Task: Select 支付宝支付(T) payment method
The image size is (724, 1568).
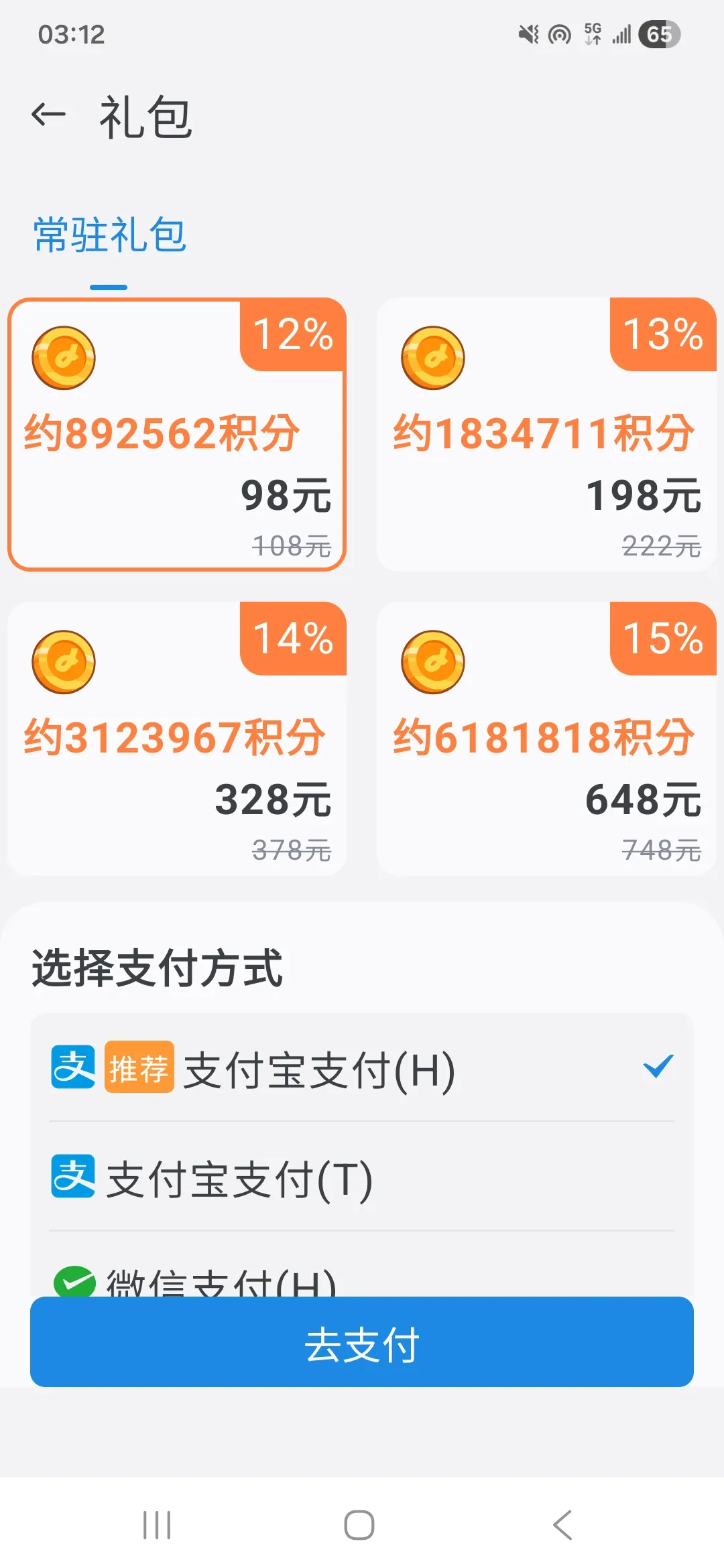Action: click(362, 1177)
